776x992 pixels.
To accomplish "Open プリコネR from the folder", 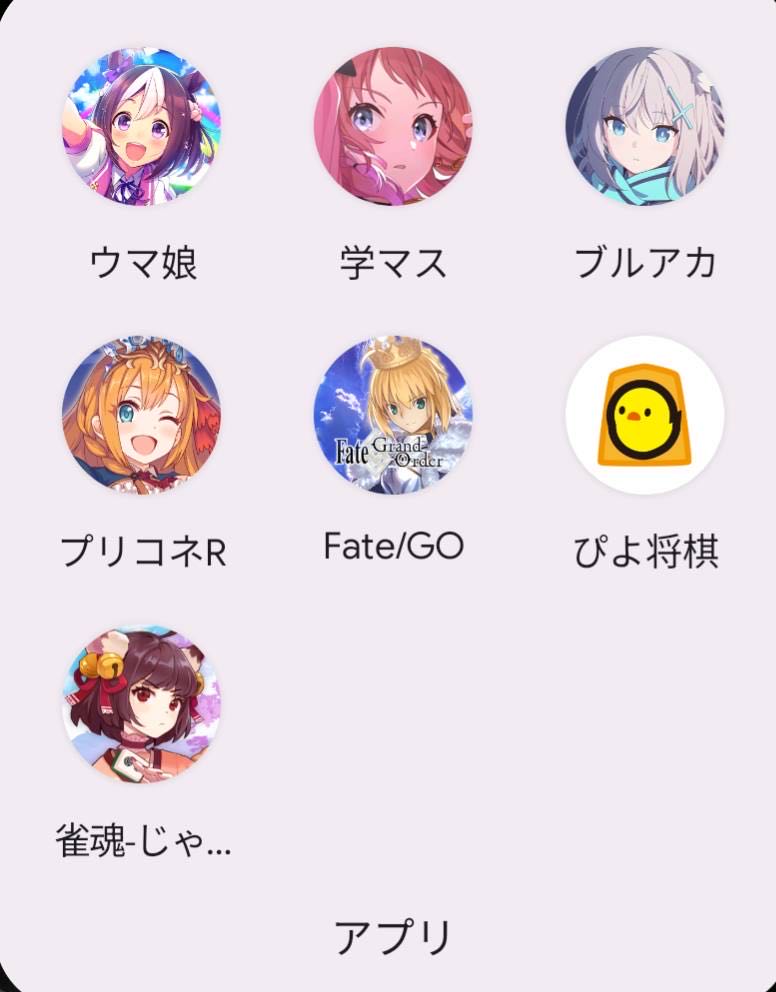I will tap(142, 415).
